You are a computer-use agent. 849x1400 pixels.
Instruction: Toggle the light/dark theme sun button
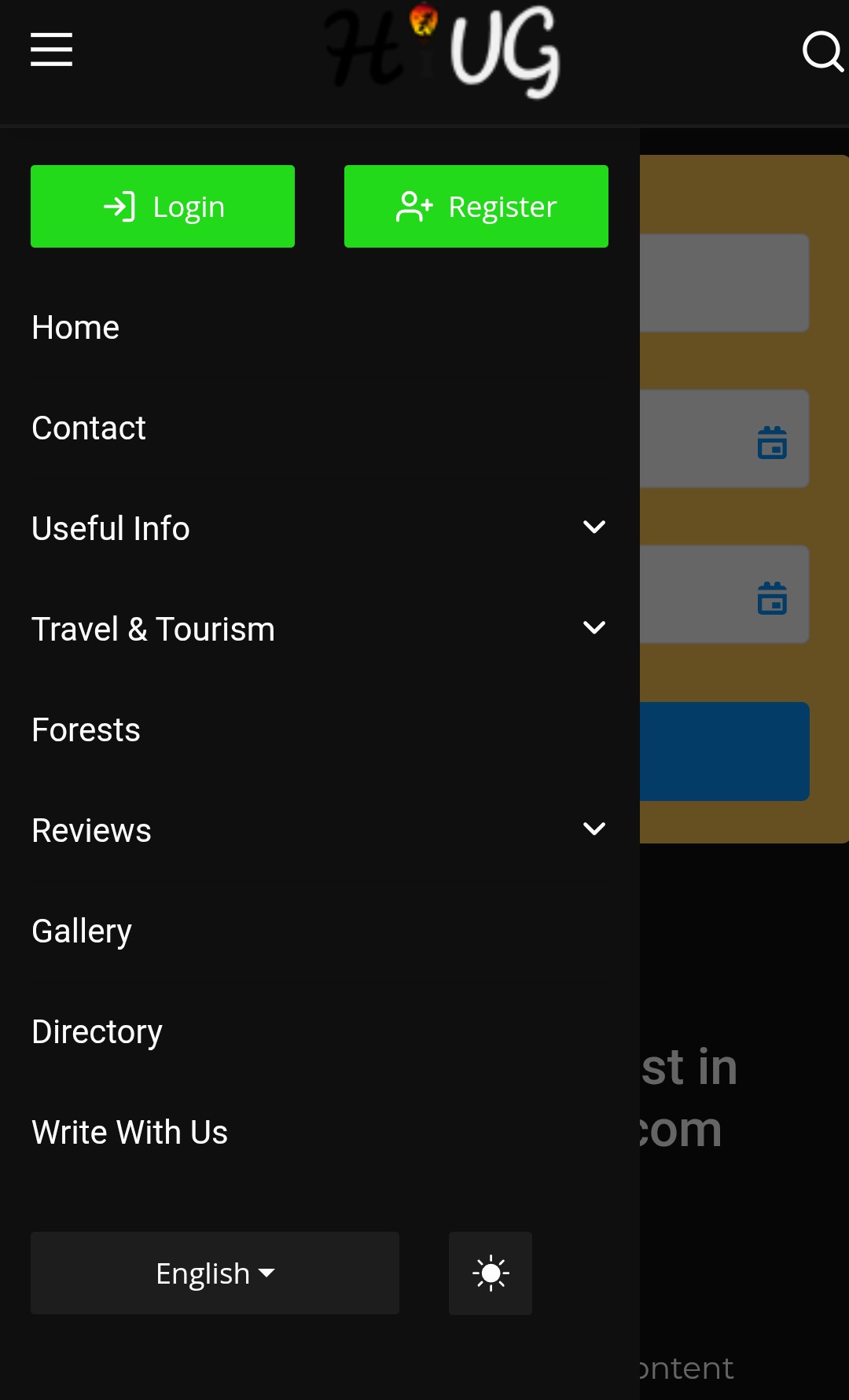[x=491, y=1273]
